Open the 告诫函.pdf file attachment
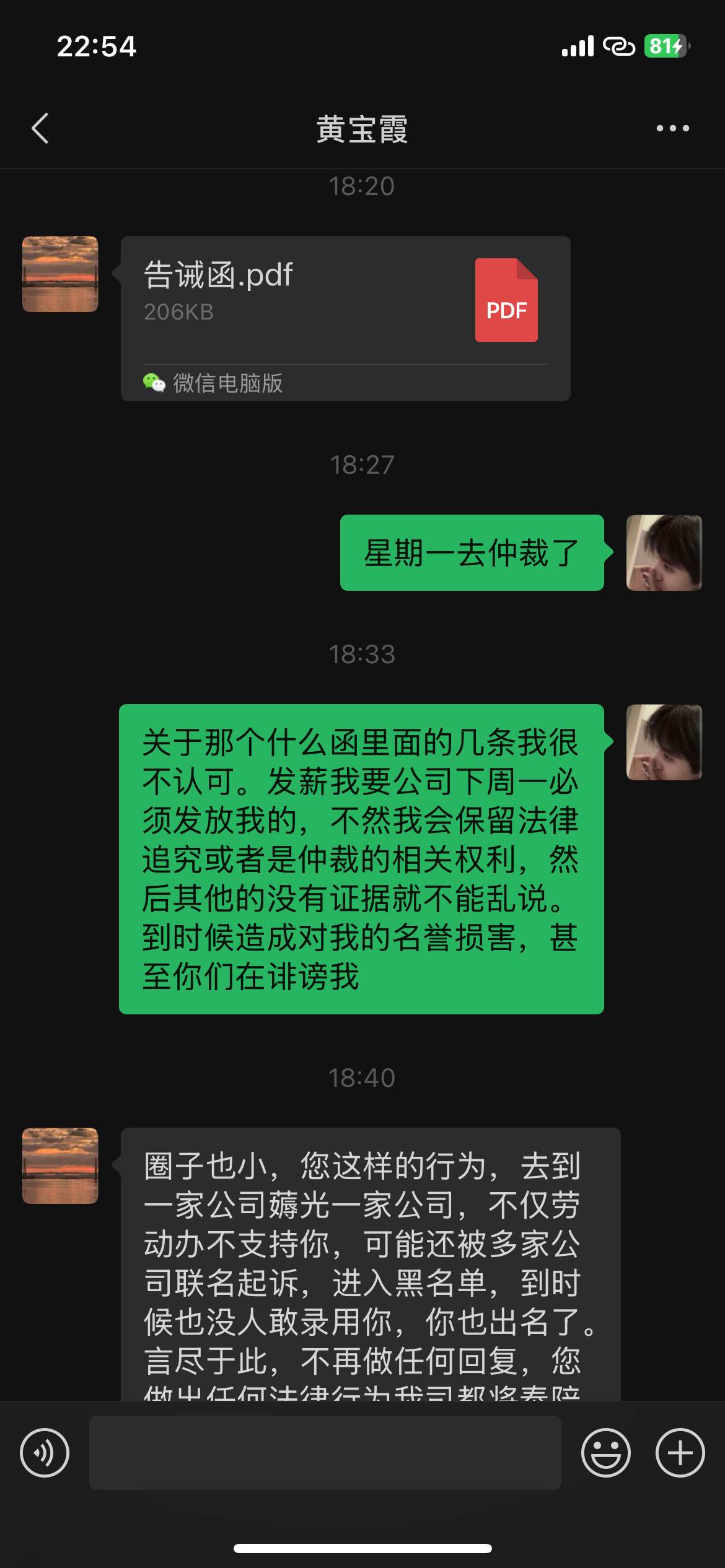Image resolution: width=725 pixels, height=1568 pixels. pos(345,300)
